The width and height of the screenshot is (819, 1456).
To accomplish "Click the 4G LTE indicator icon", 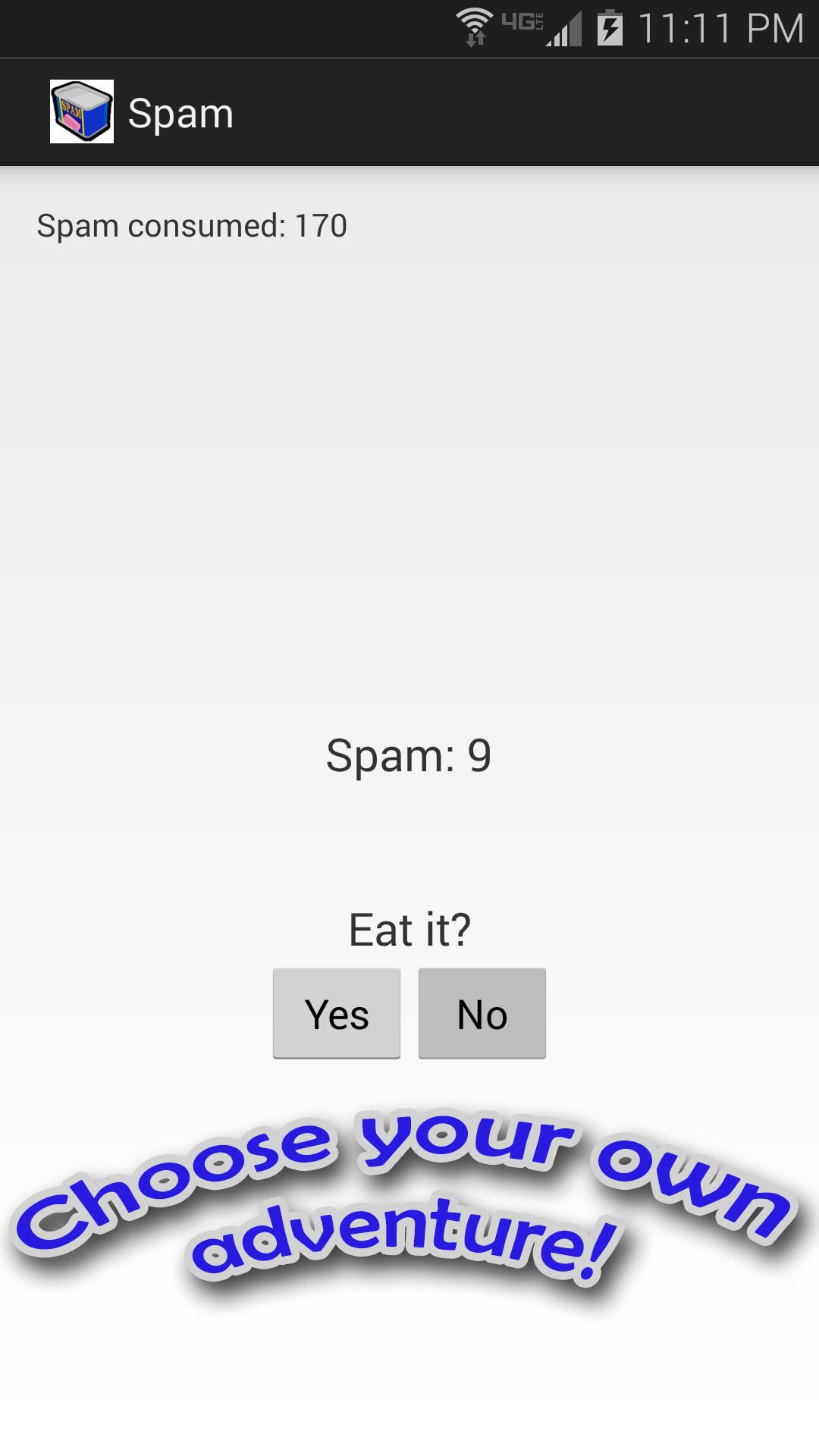I will pos(523,20).
